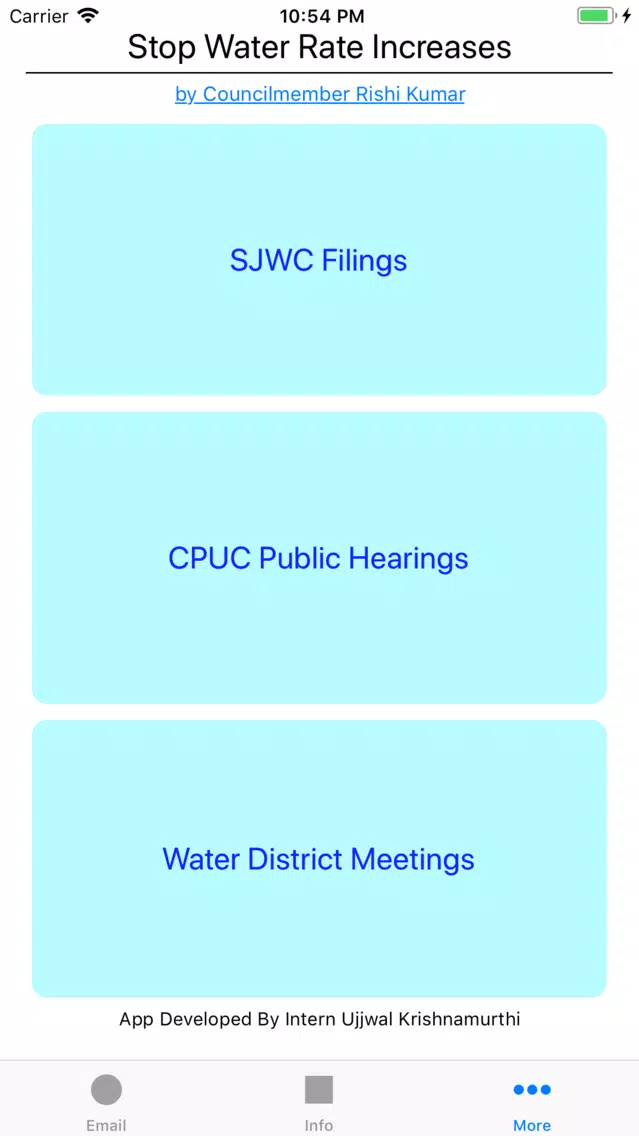Open the Councilmember Rishi Kumar link
This screenshot has height=1136, width=639.
pos(320,94)
